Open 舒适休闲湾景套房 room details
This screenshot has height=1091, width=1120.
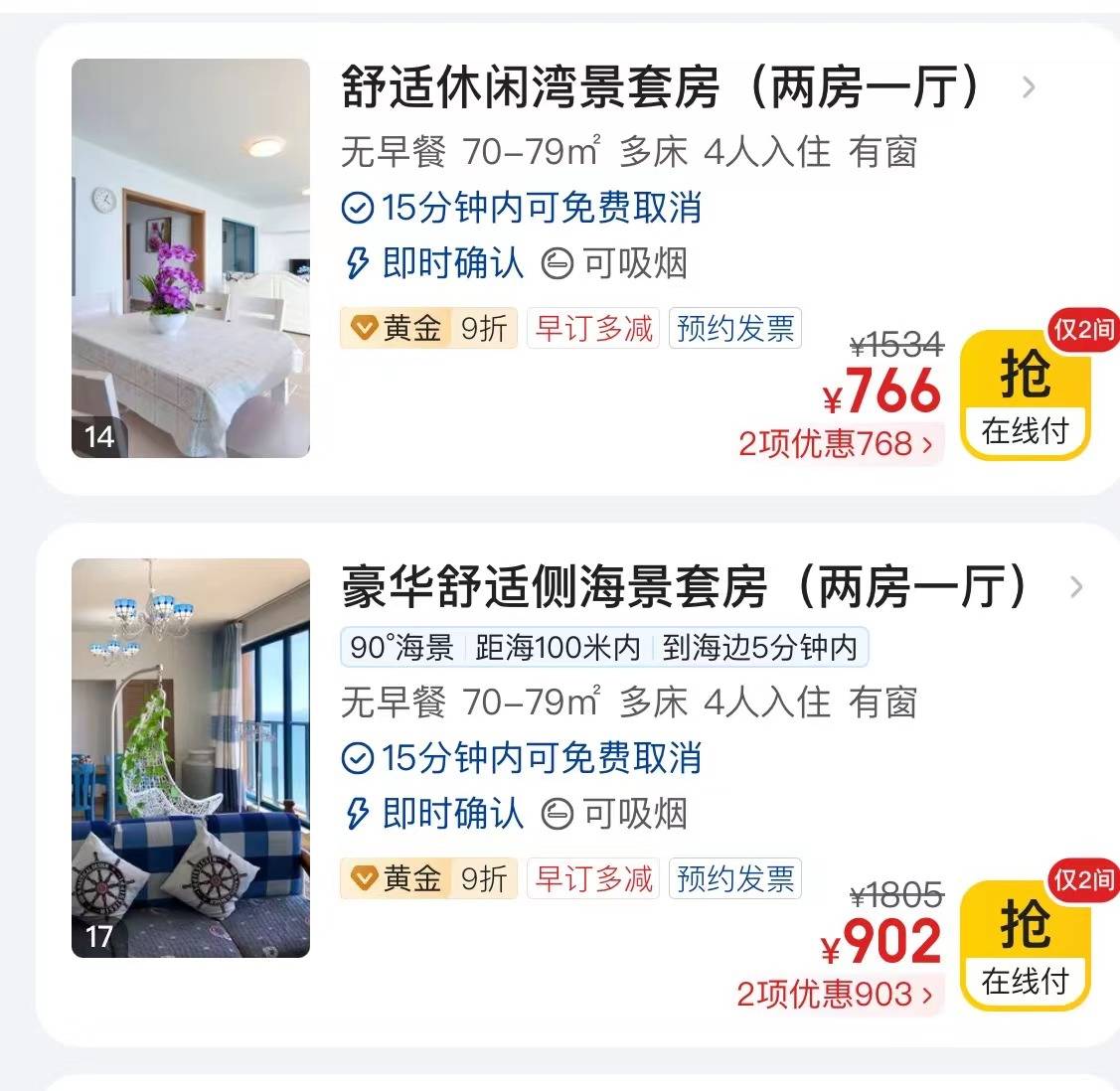(x=662, y=87)
